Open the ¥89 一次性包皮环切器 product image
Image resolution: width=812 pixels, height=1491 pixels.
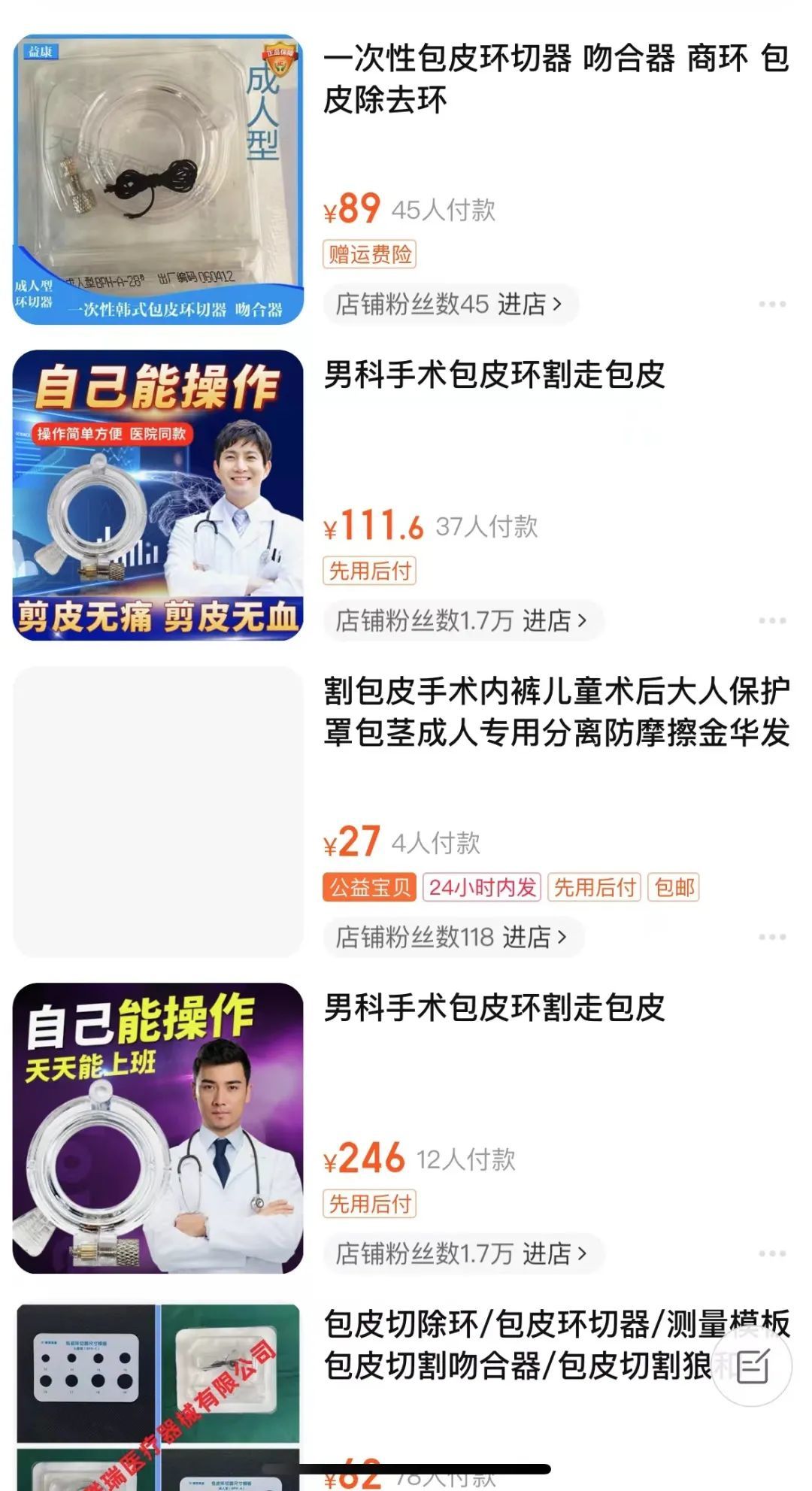158,179
